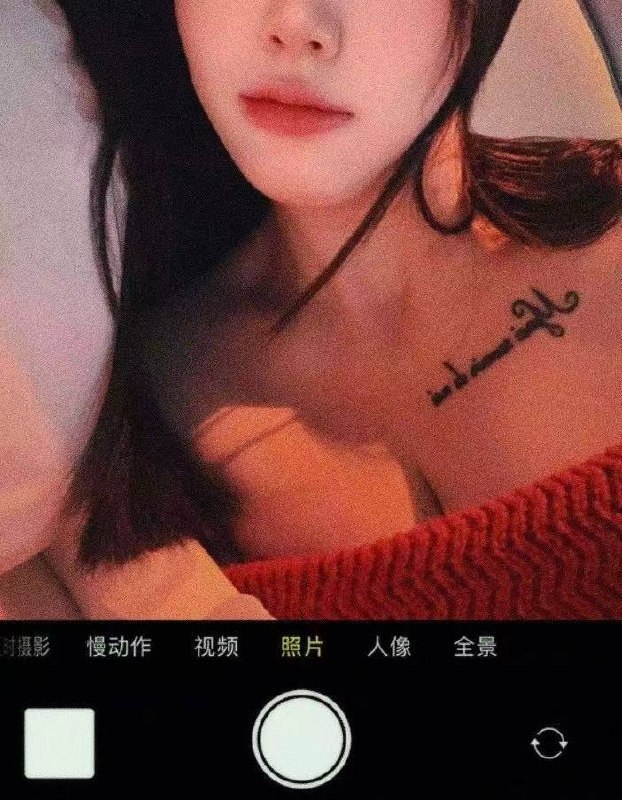Select the partly visible 延时摄影 mode
The height and width of the screenshot is (800, 622).
[24, 647]
